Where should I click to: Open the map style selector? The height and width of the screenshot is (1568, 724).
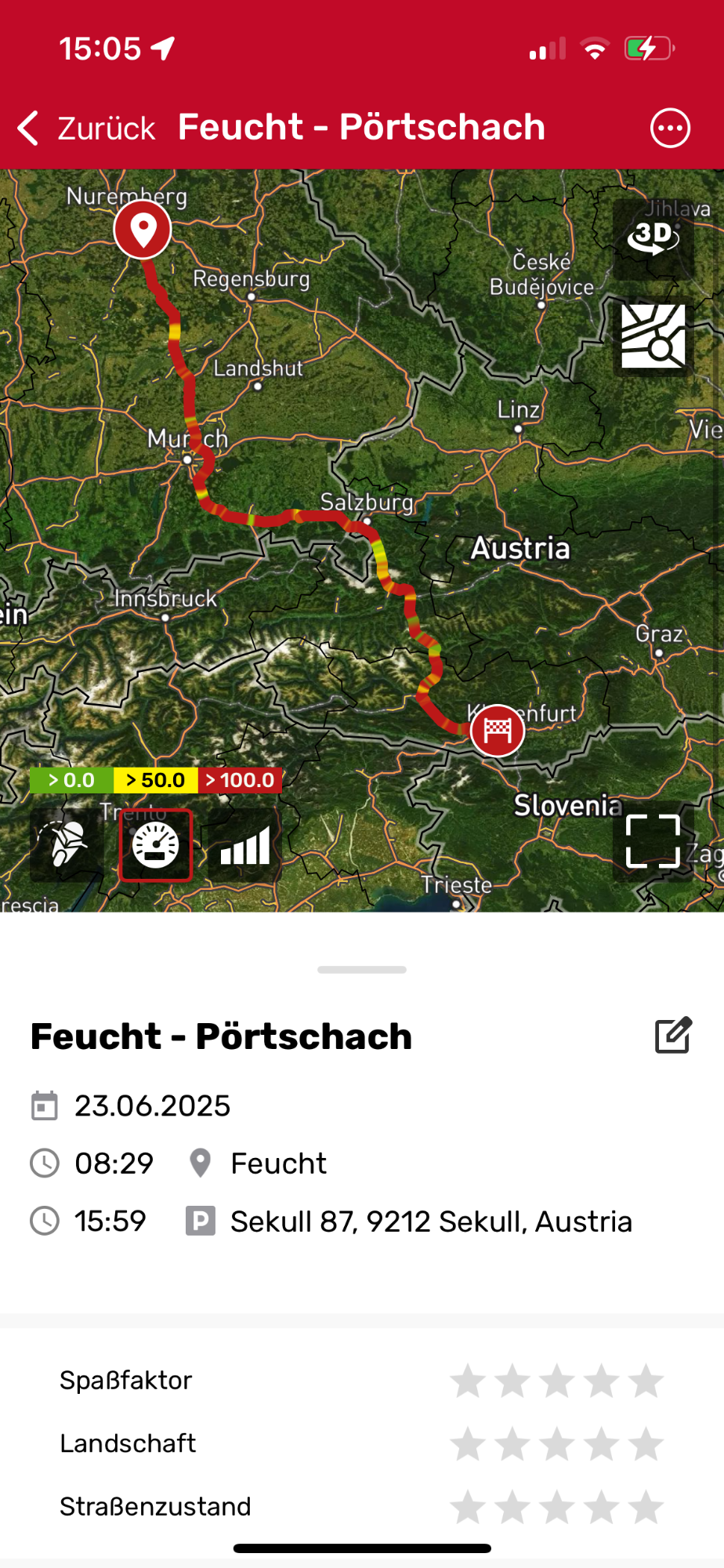653,336
